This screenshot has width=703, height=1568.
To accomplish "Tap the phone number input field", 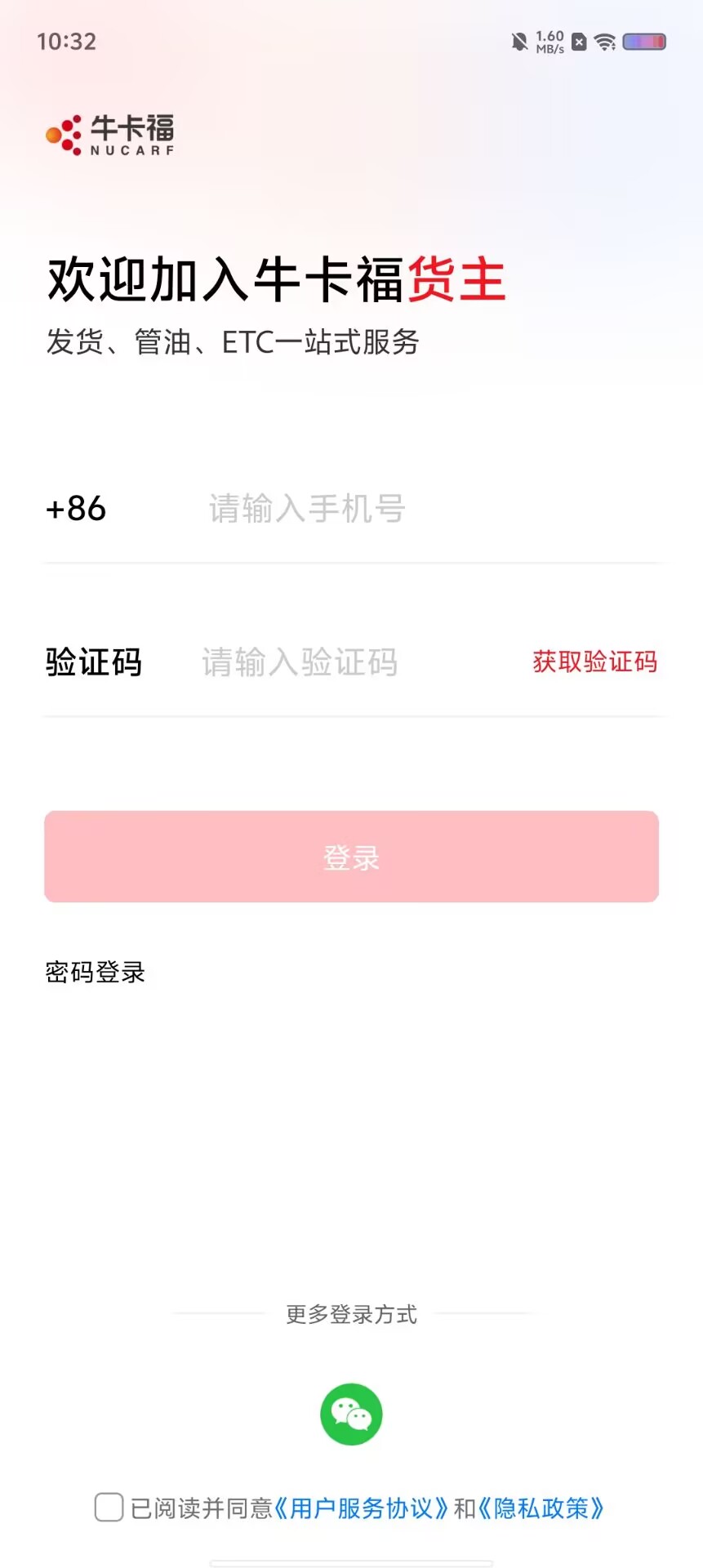I will coord(433,509).
